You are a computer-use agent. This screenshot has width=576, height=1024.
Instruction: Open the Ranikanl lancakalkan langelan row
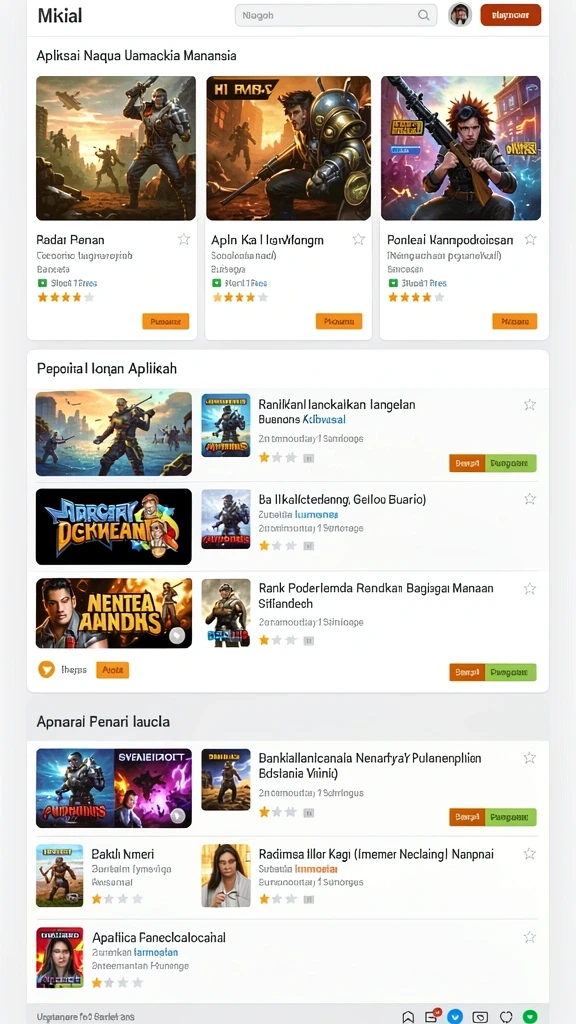(x=287, y=434)
